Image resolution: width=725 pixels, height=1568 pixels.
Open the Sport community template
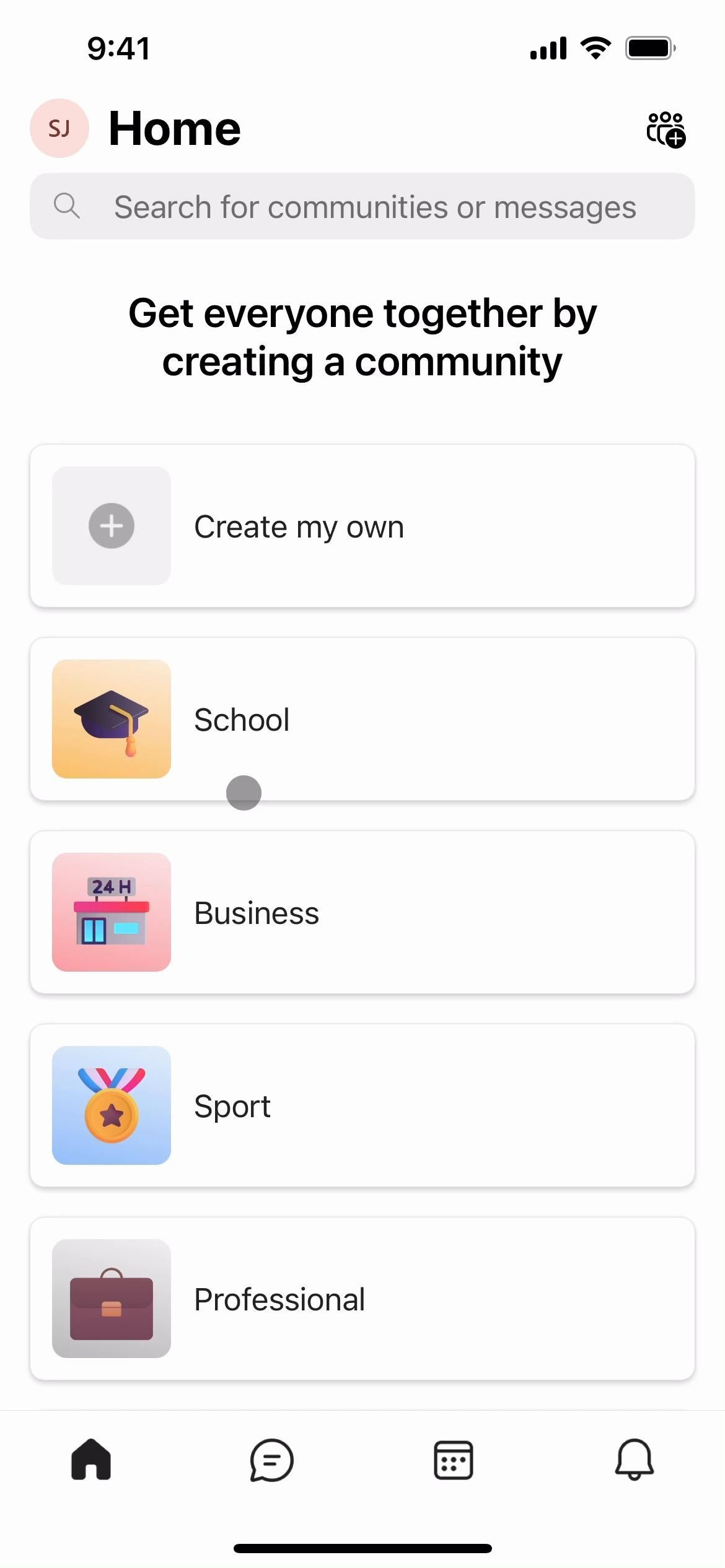[362, 1105]
